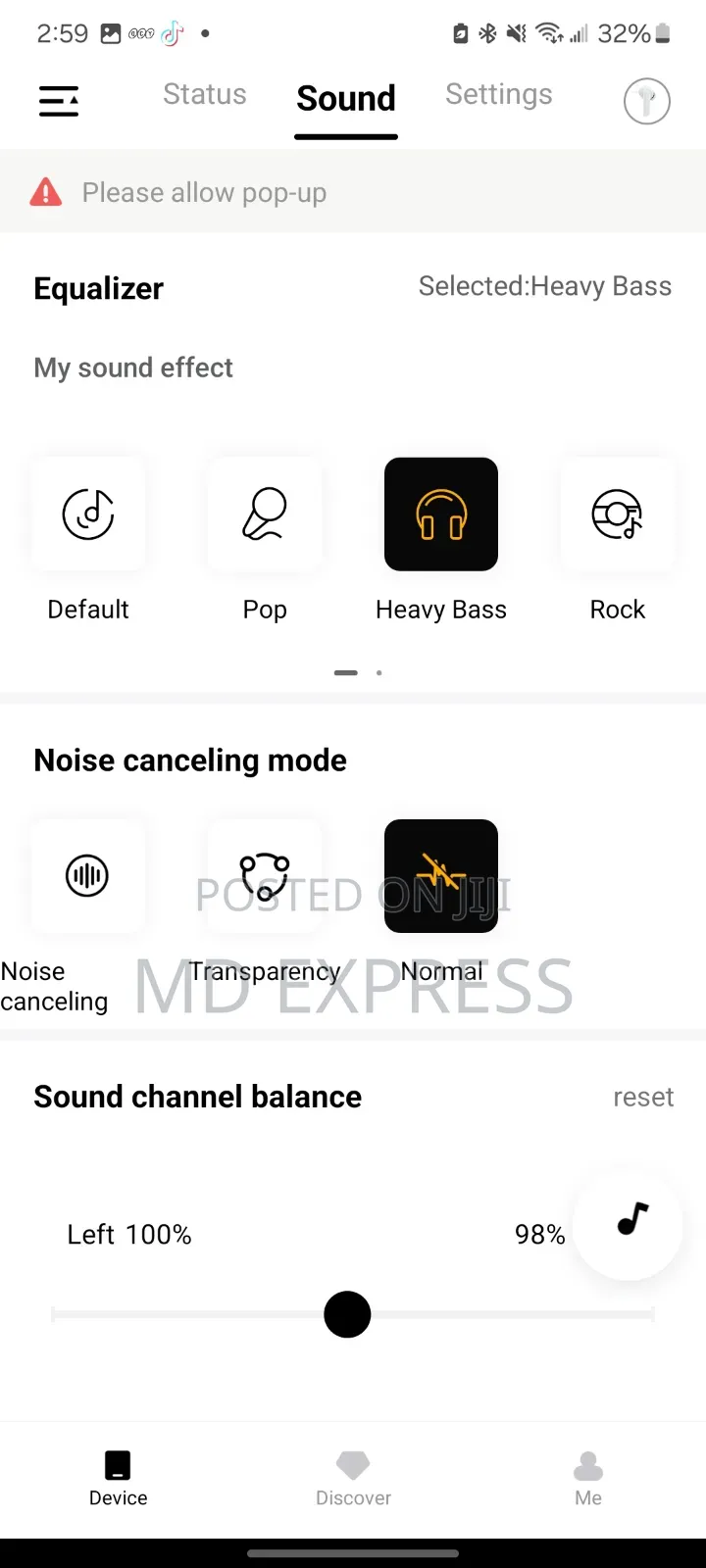Select the Rock equalizer icon
Image resolution: width=706 pixels, height=1568 pixels.
click(x=618, y=514)
